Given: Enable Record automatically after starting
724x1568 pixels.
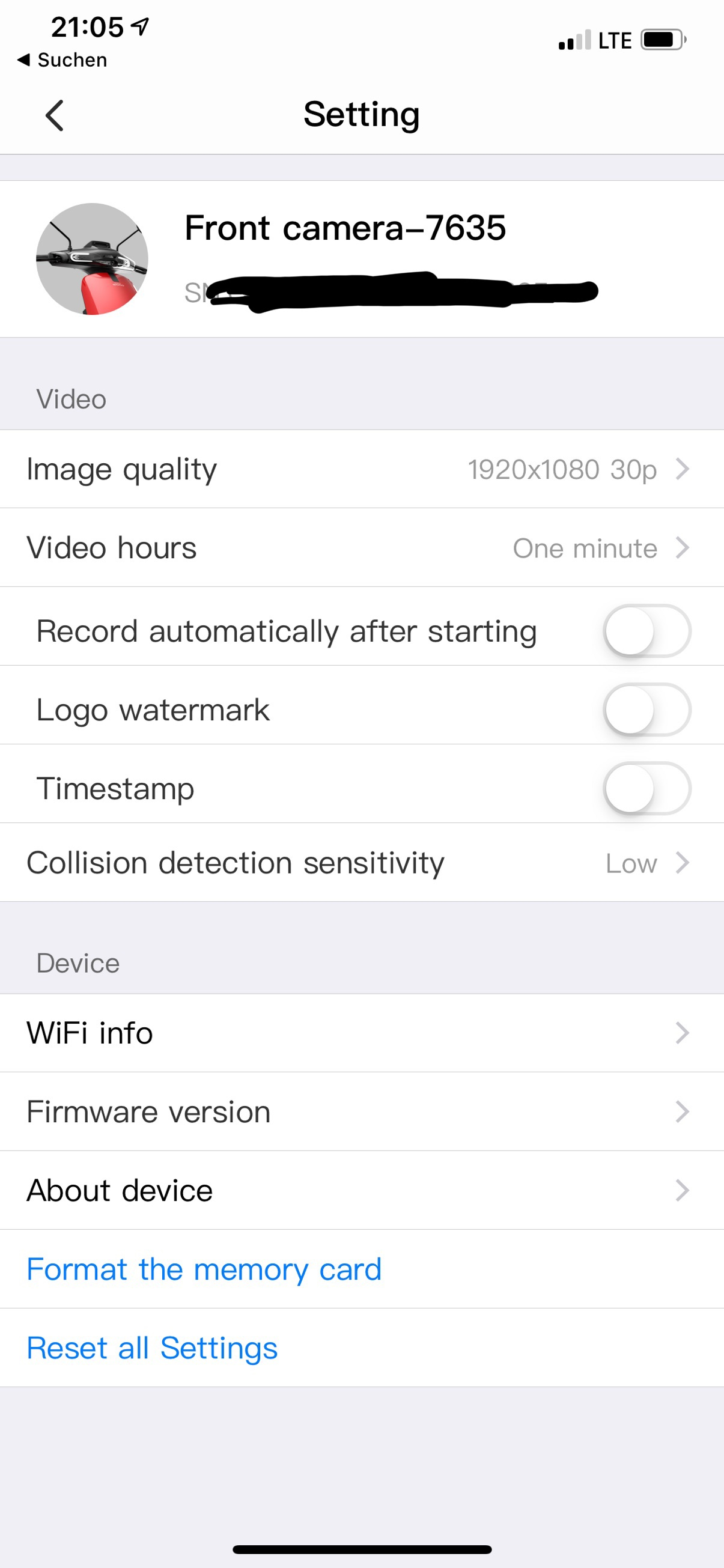Looking at the screenshot, I should 646,631.
